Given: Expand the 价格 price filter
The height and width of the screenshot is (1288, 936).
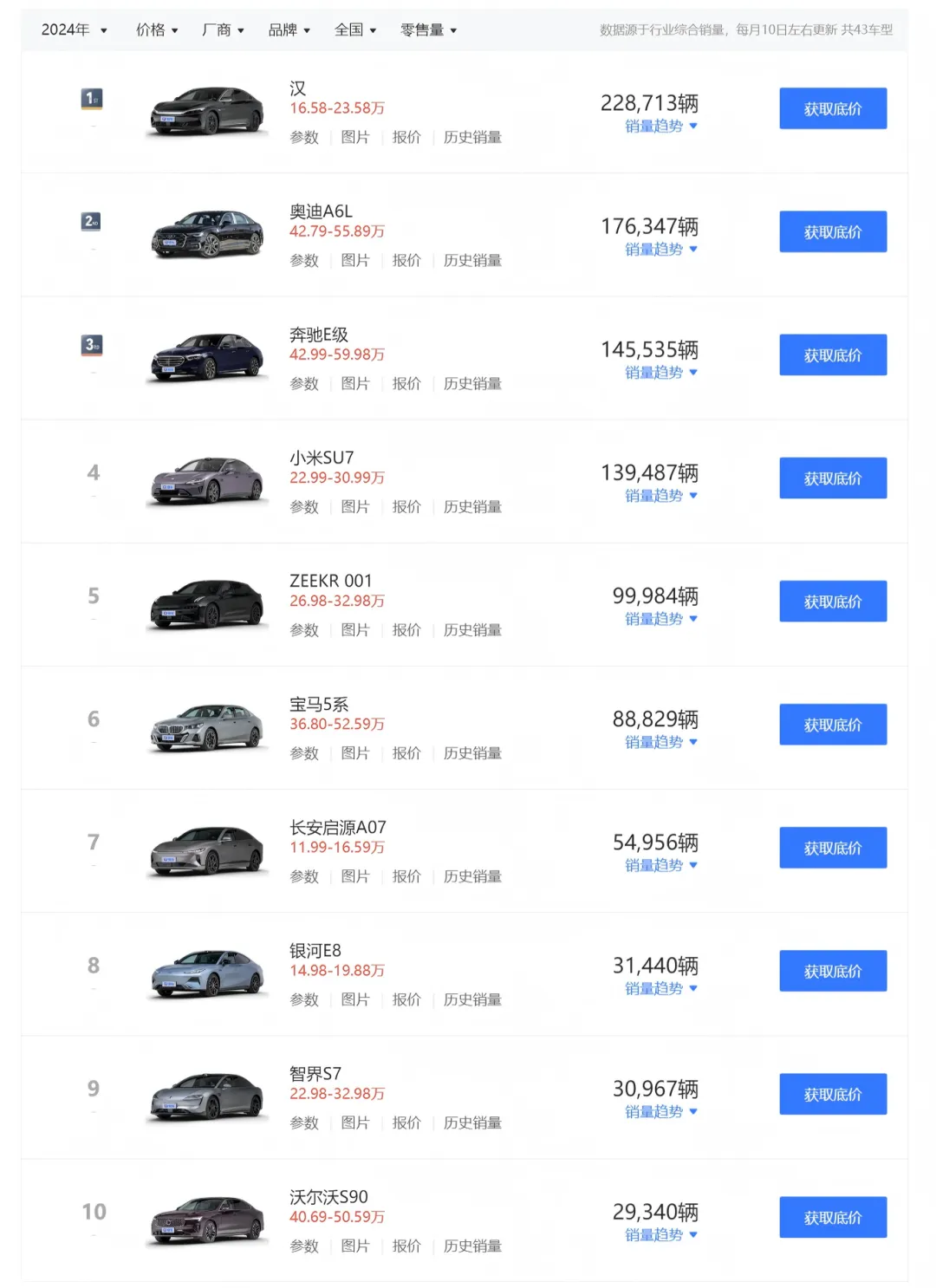Looking at the screenshot, I should pyautogui.click(x=154, y=29).
